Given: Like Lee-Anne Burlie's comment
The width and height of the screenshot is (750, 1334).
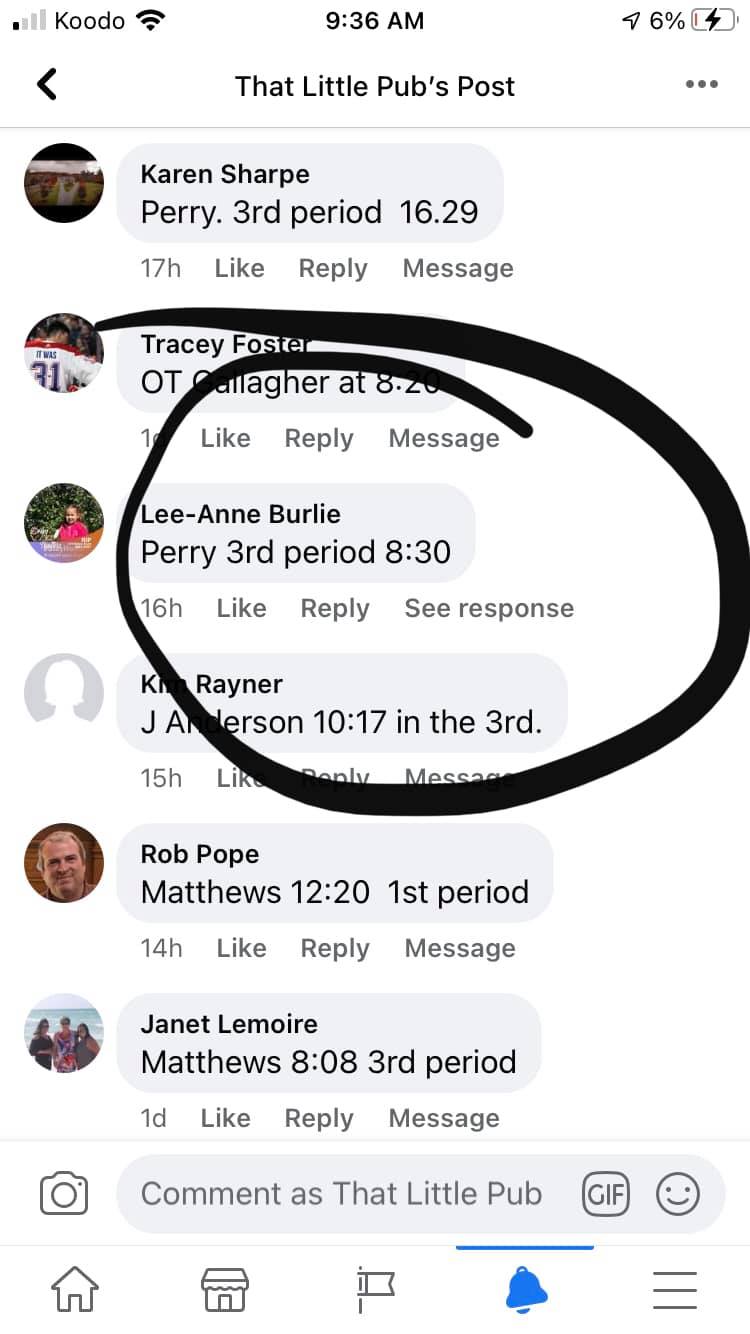Looking at the screenshot, I should [241, 608].
